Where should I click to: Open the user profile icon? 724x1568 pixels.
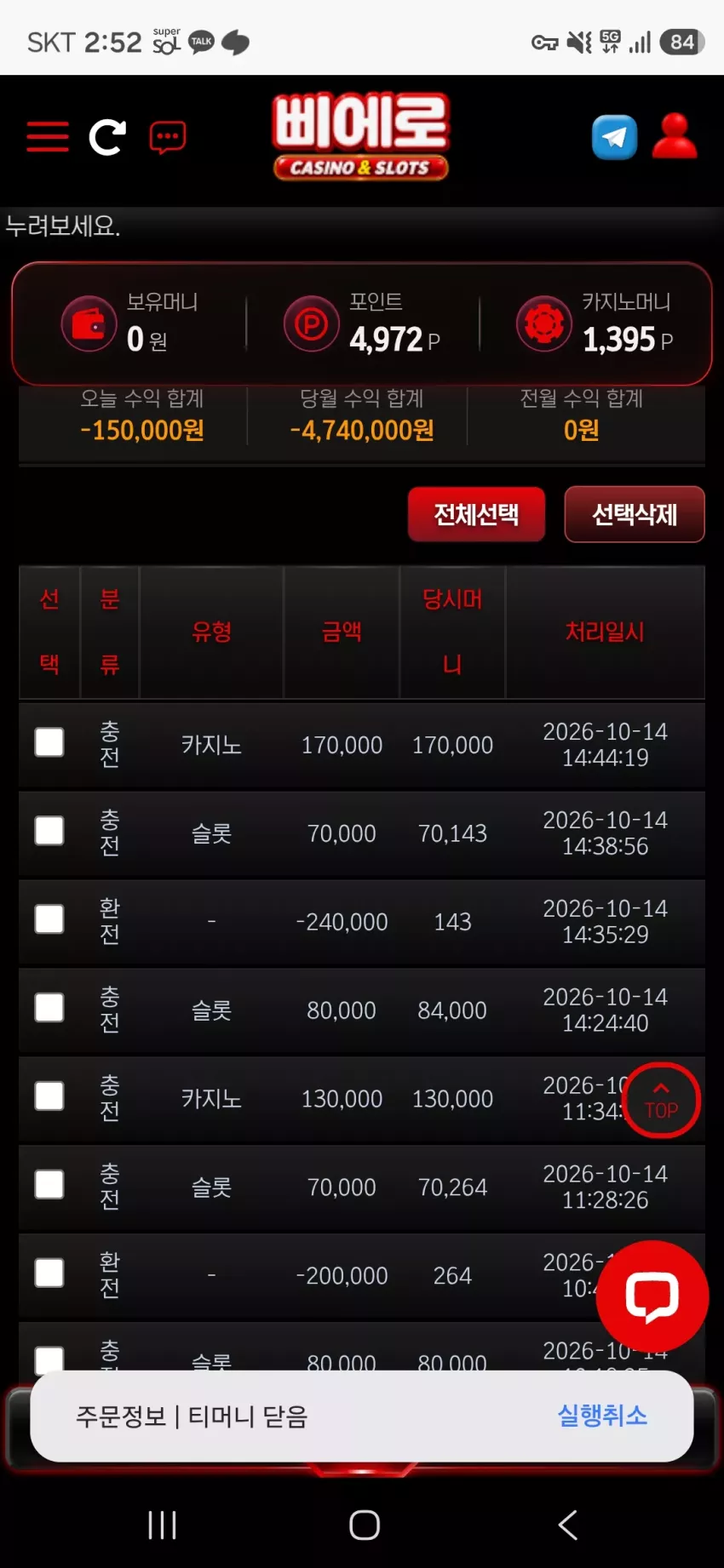point(675,136)
